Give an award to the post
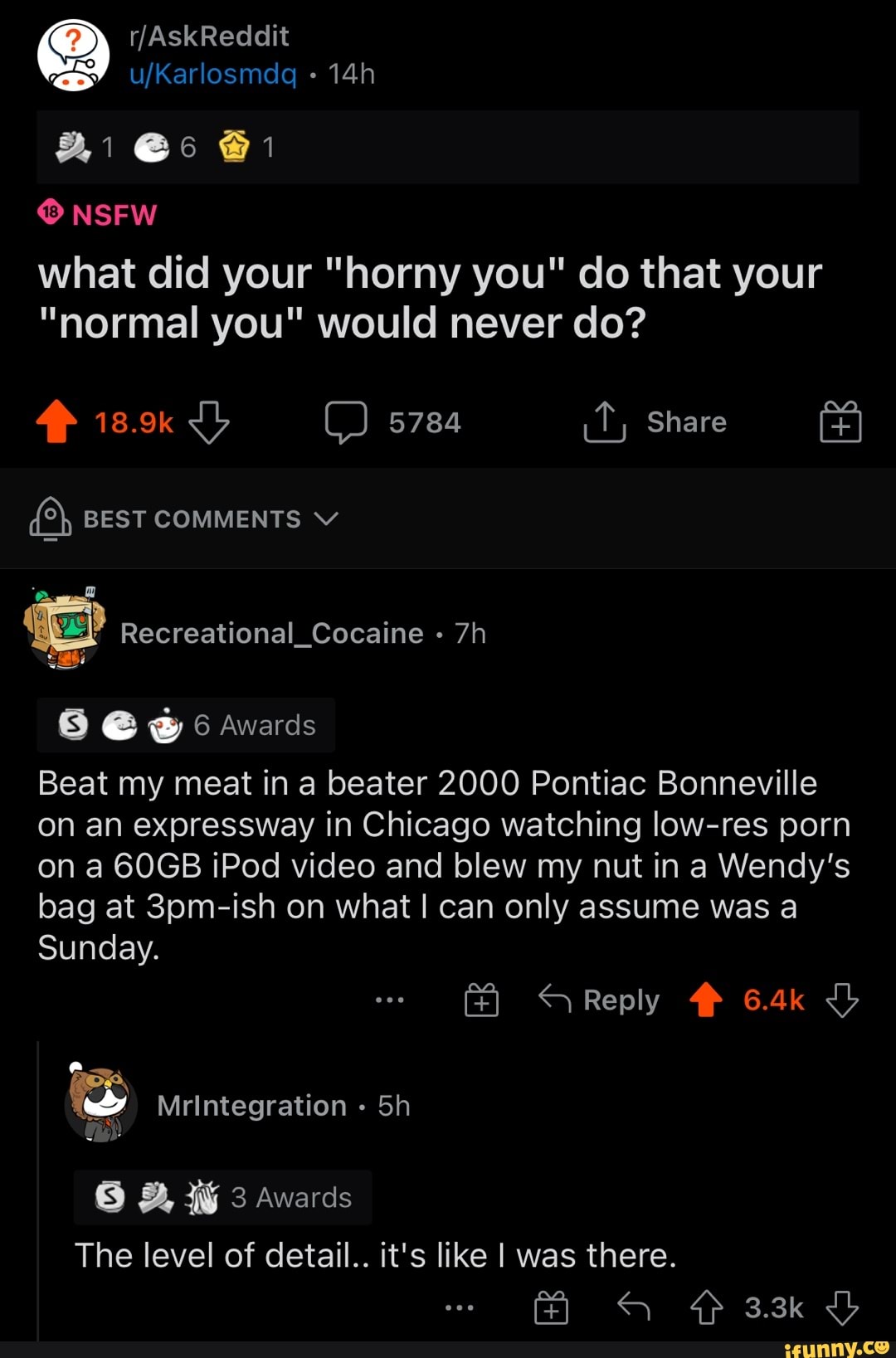The height and width of the screenshot is (1358, 896). (840, 421)
